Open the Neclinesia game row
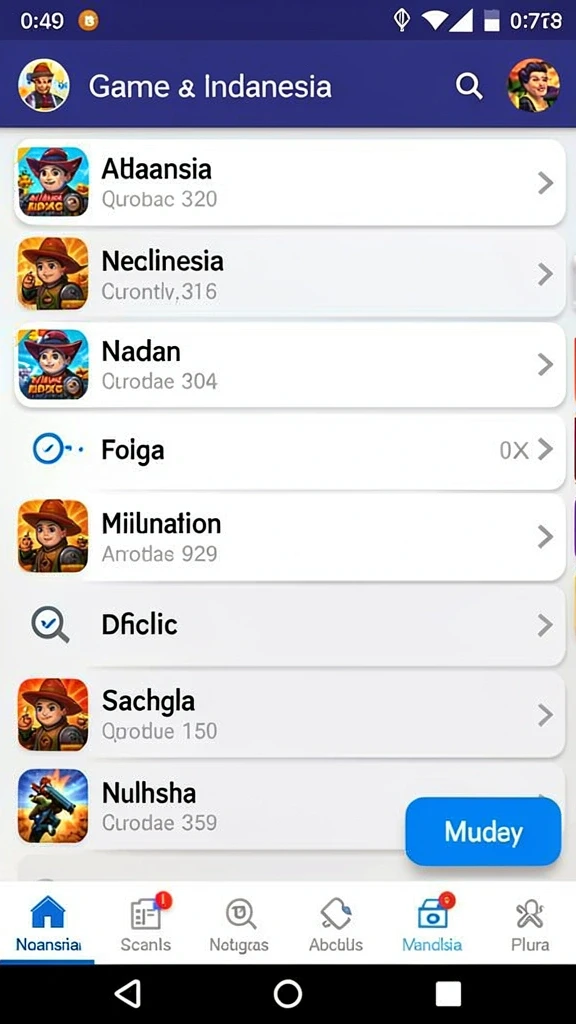Screen dimensions: 576x1024 pos(289,274)
